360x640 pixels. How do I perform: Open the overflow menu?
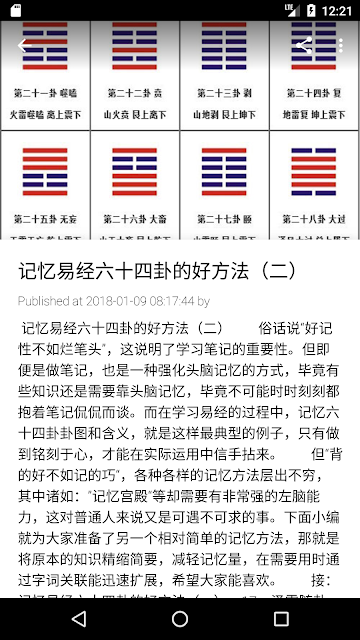[x=340, y=45]
